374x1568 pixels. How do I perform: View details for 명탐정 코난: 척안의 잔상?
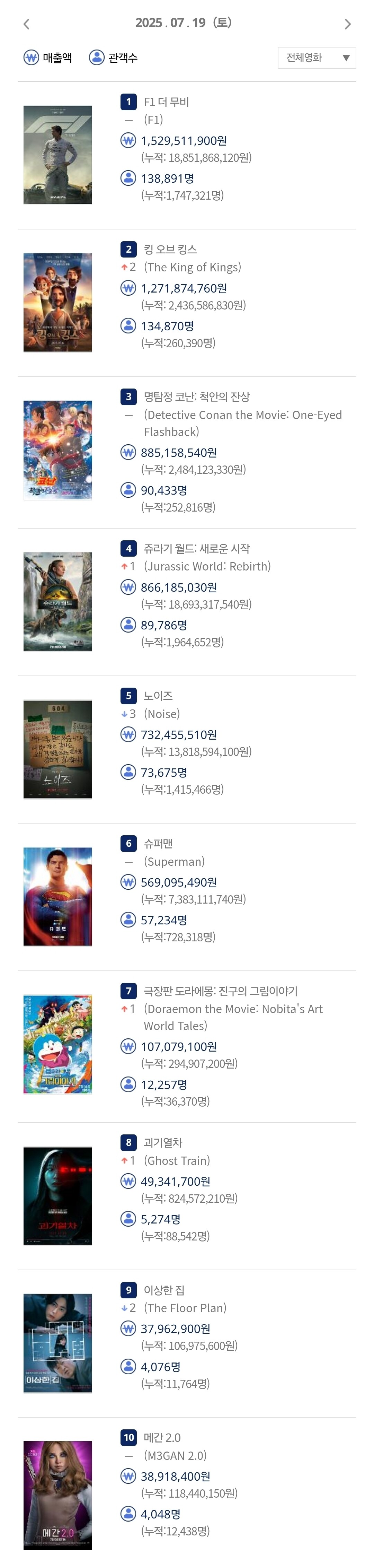click(x=196, y=396)
